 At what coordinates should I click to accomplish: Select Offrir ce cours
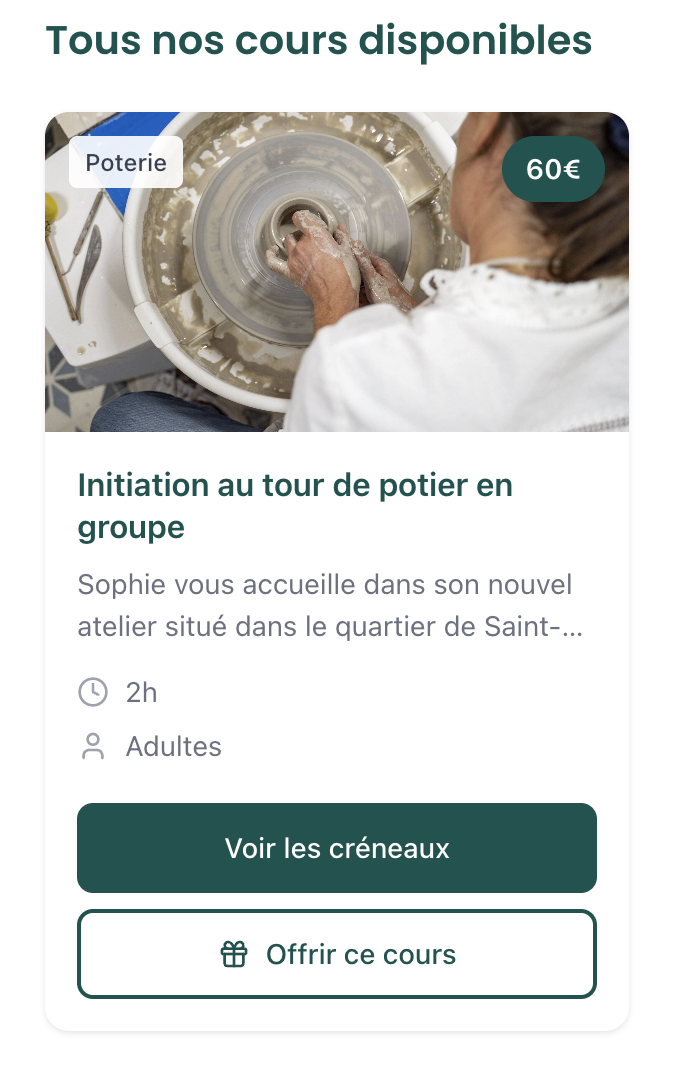coord(337,954)
